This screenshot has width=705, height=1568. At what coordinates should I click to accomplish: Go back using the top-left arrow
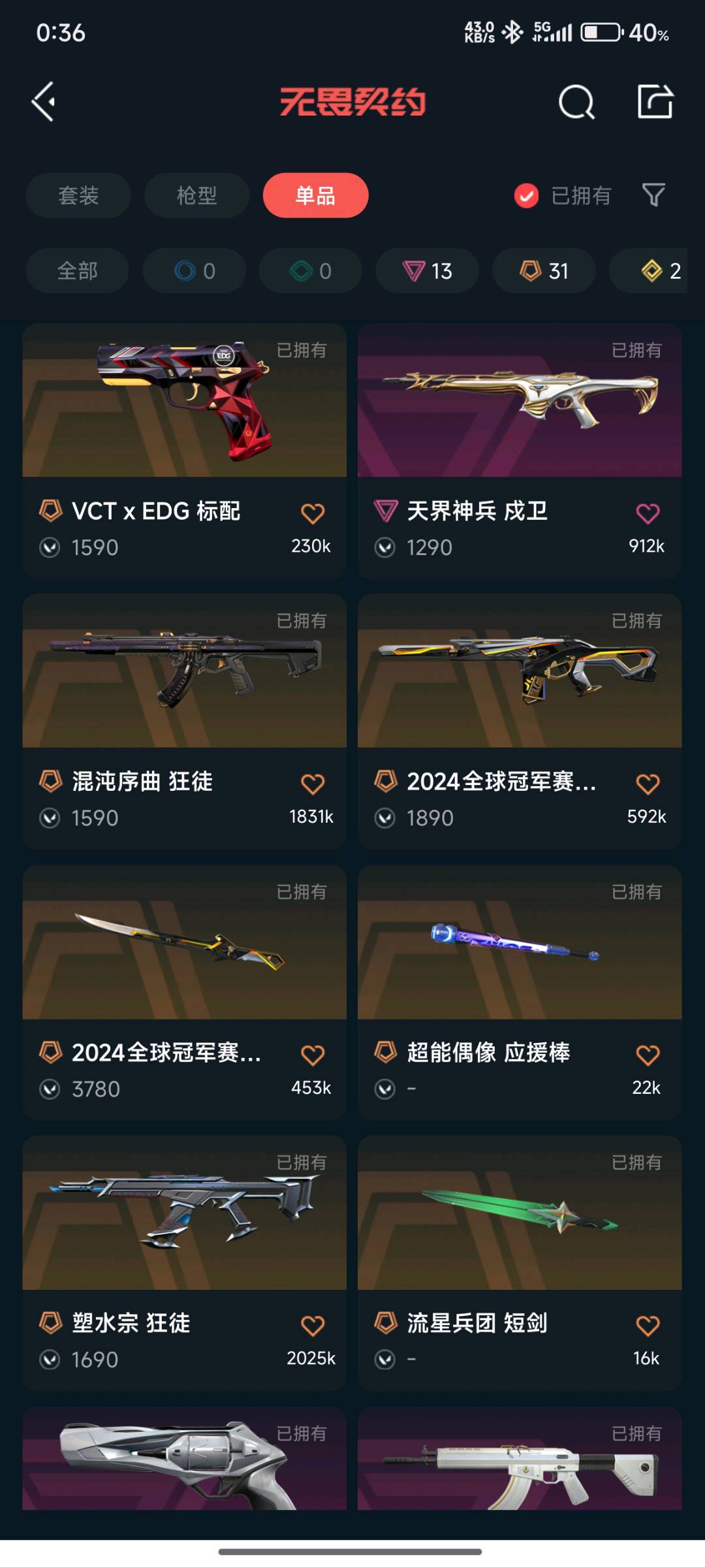tap(44, 102)
